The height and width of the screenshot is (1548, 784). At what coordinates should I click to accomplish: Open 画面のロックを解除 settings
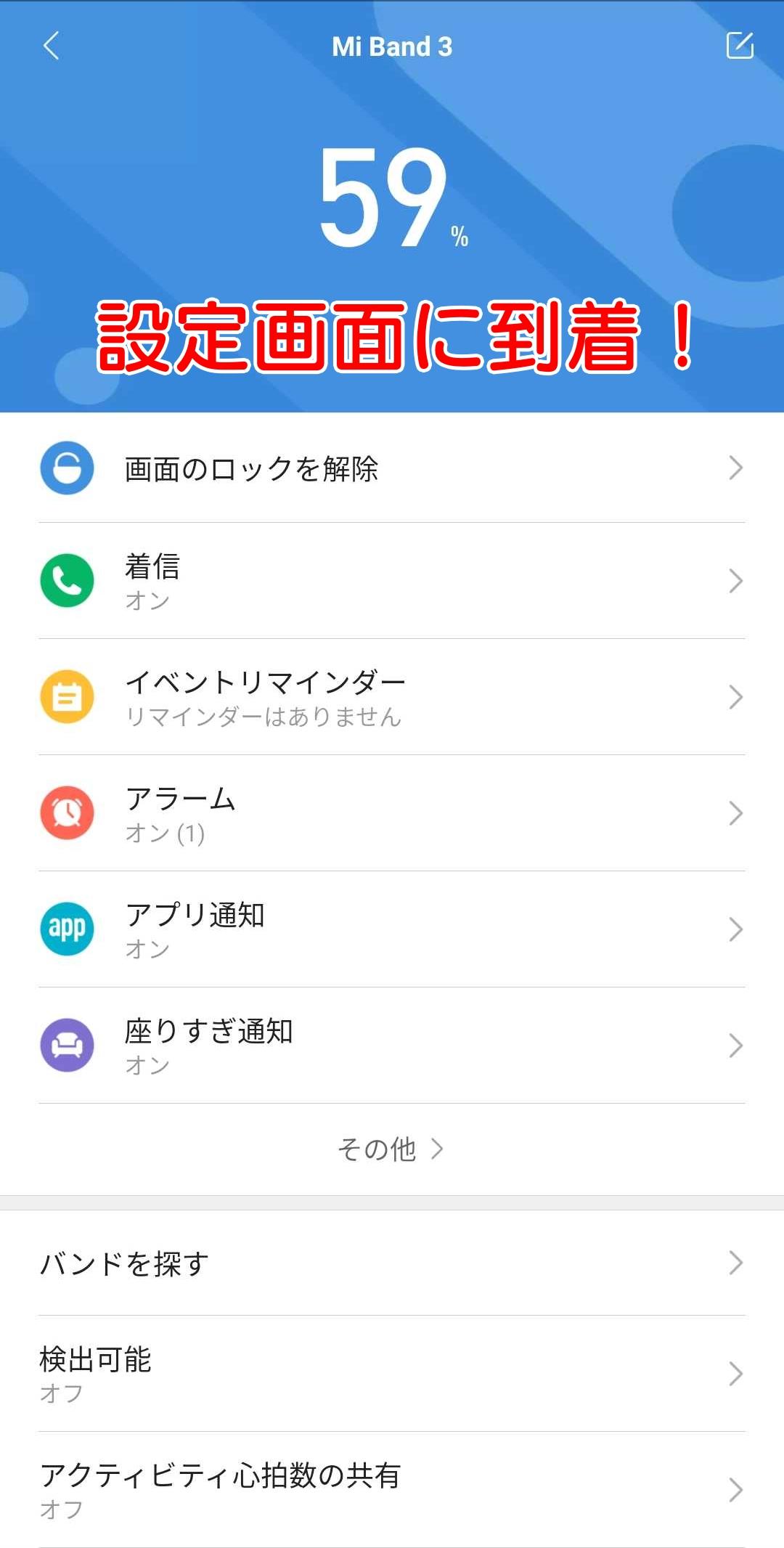pyautogui.click(x=392, y=468)
